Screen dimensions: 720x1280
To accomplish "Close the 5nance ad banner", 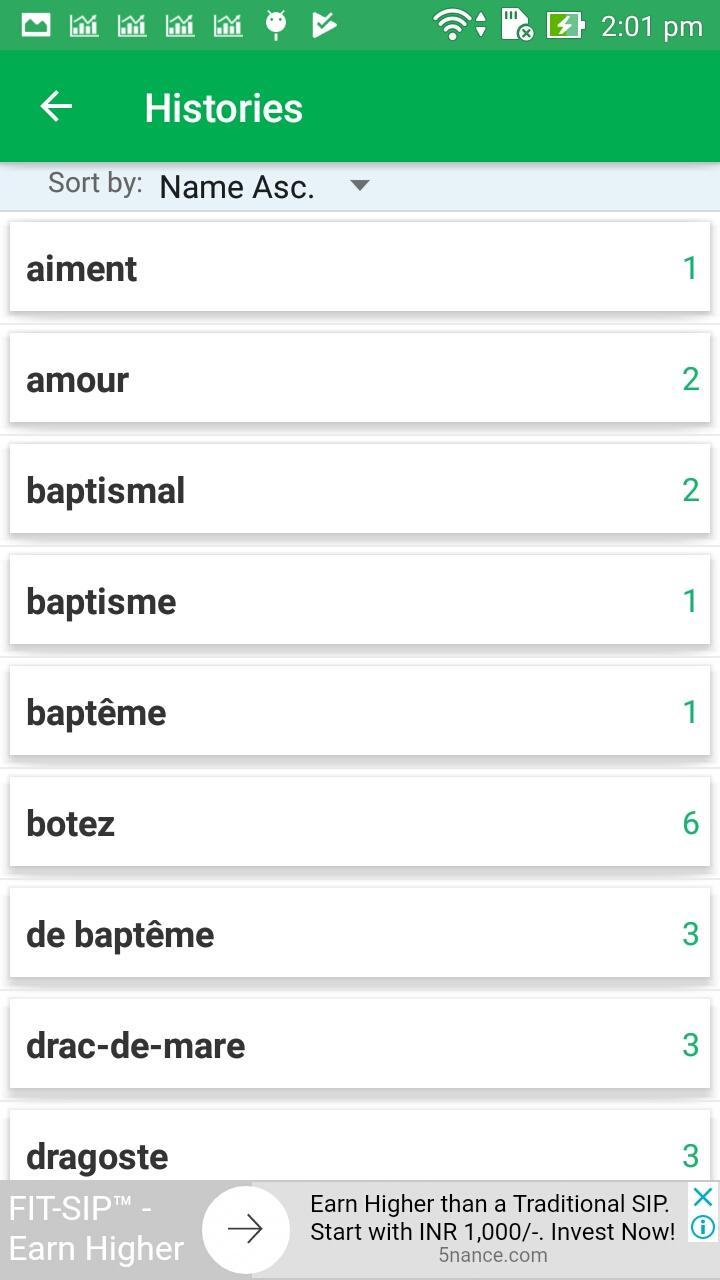I will pos(704,1197).
